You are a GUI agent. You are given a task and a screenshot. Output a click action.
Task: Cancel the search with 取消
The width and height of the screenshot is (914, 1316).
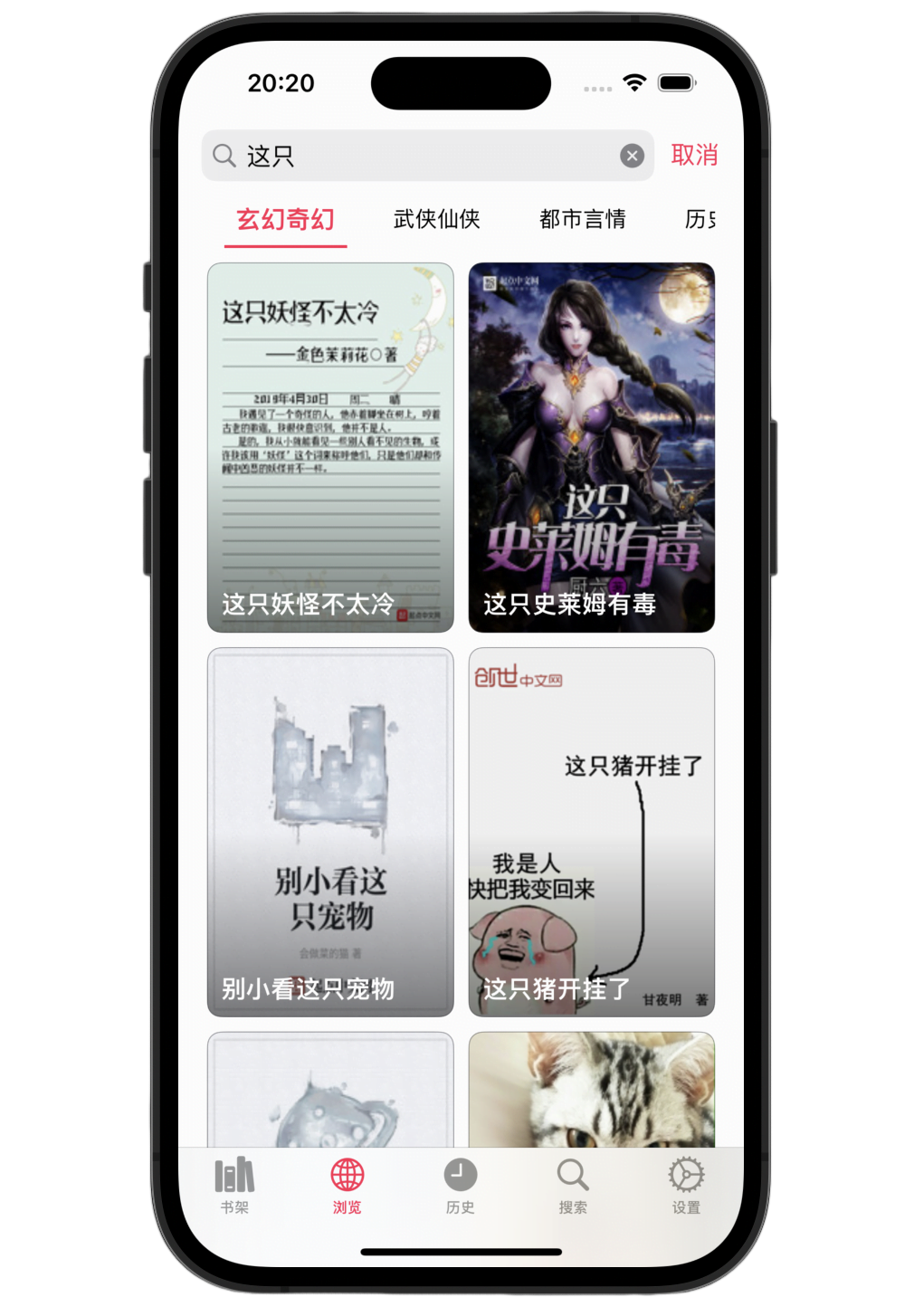[x=694, y=155]
